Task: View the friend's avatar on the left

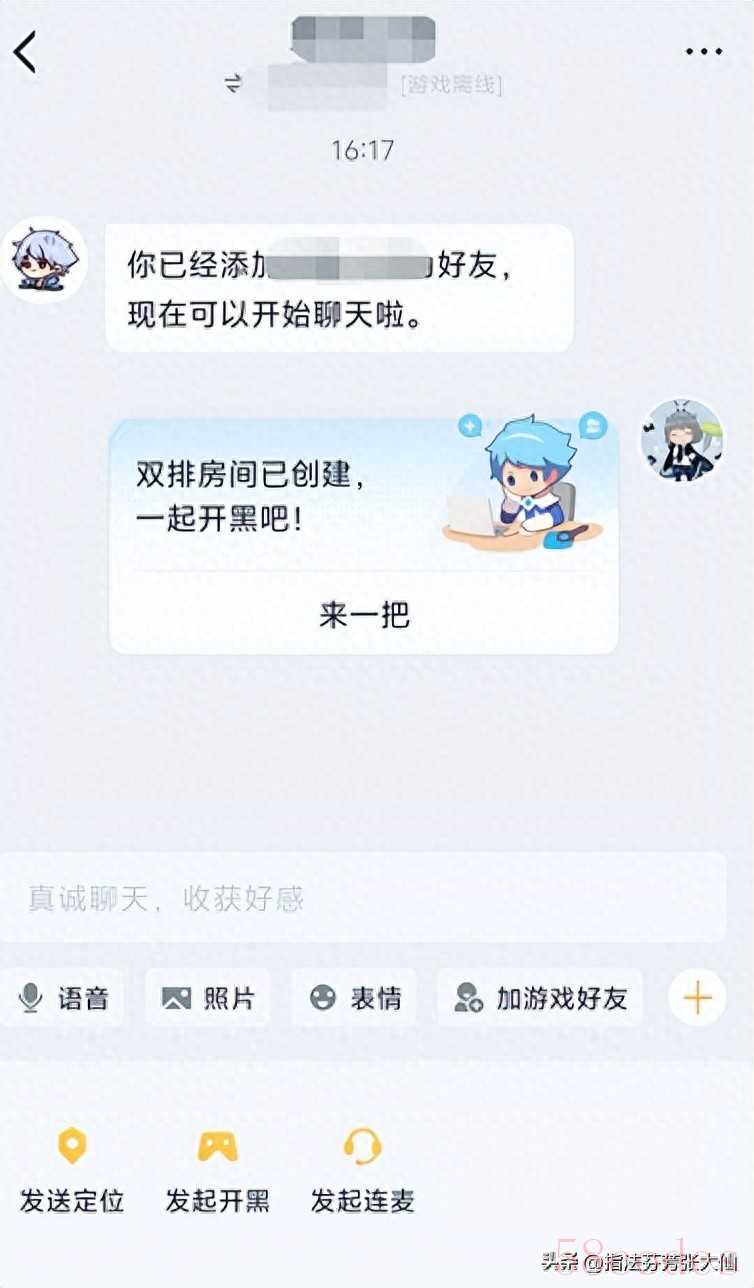Action: point(44,261)
